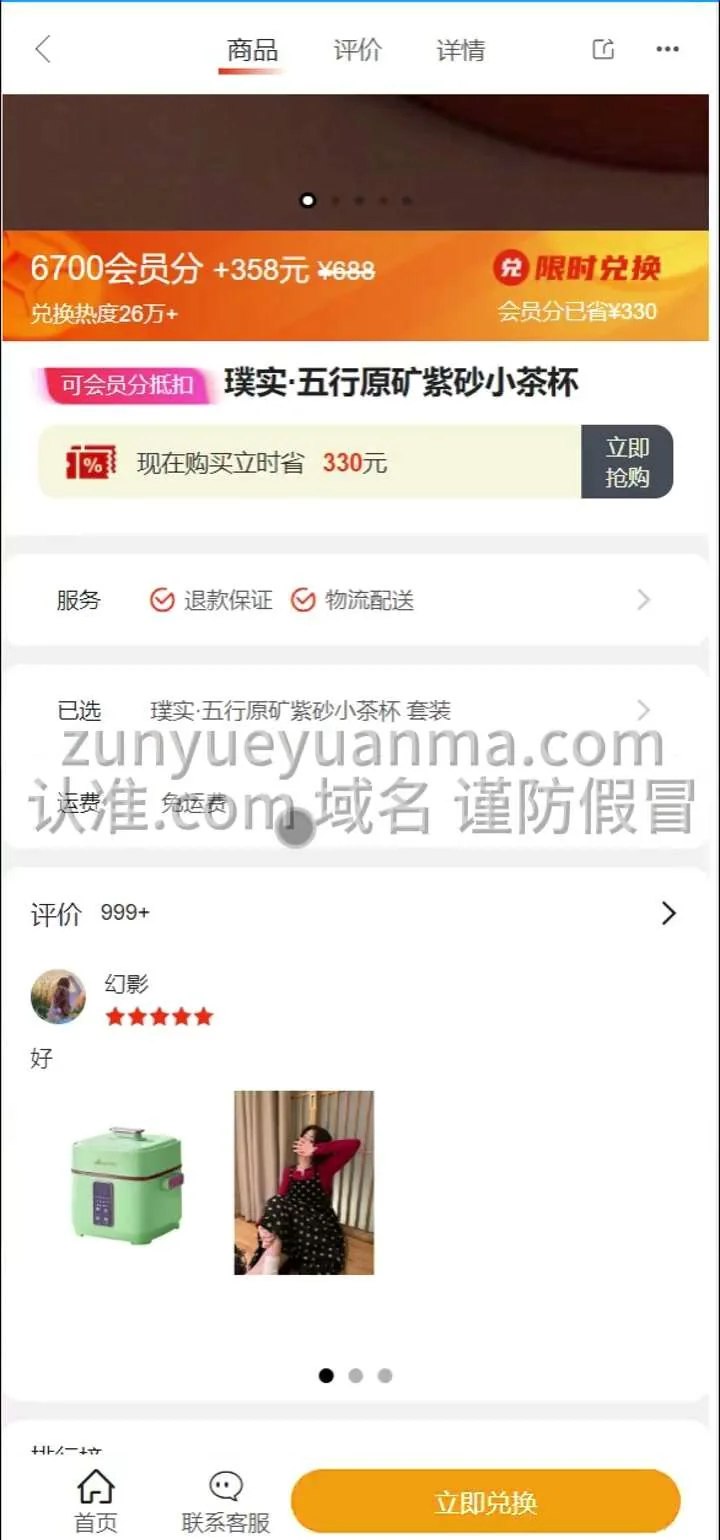Go back using the top-left arrow
This screenshot has width=720, height=1540.
tap(42, 49)
